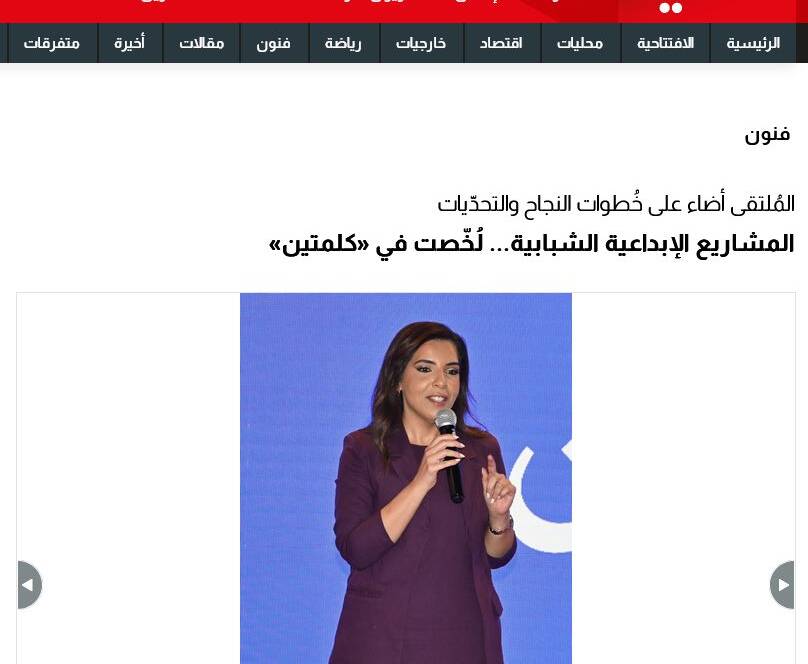
Task: Show next slideshow photo with right arrow
Action: point(782,585)
